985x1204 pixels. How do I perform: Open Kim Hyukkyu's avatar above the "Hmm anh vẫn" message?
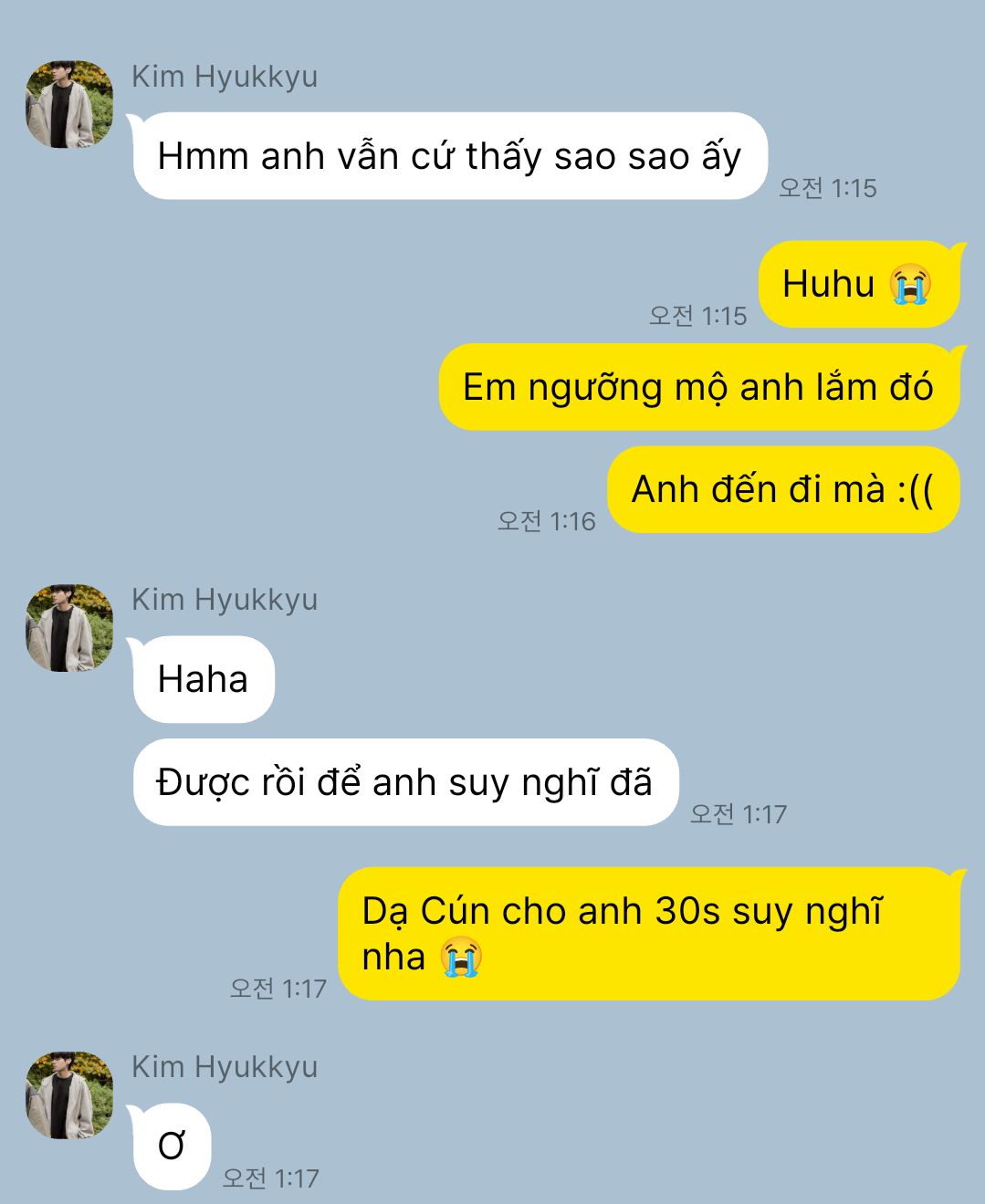(x=69, y=105)
